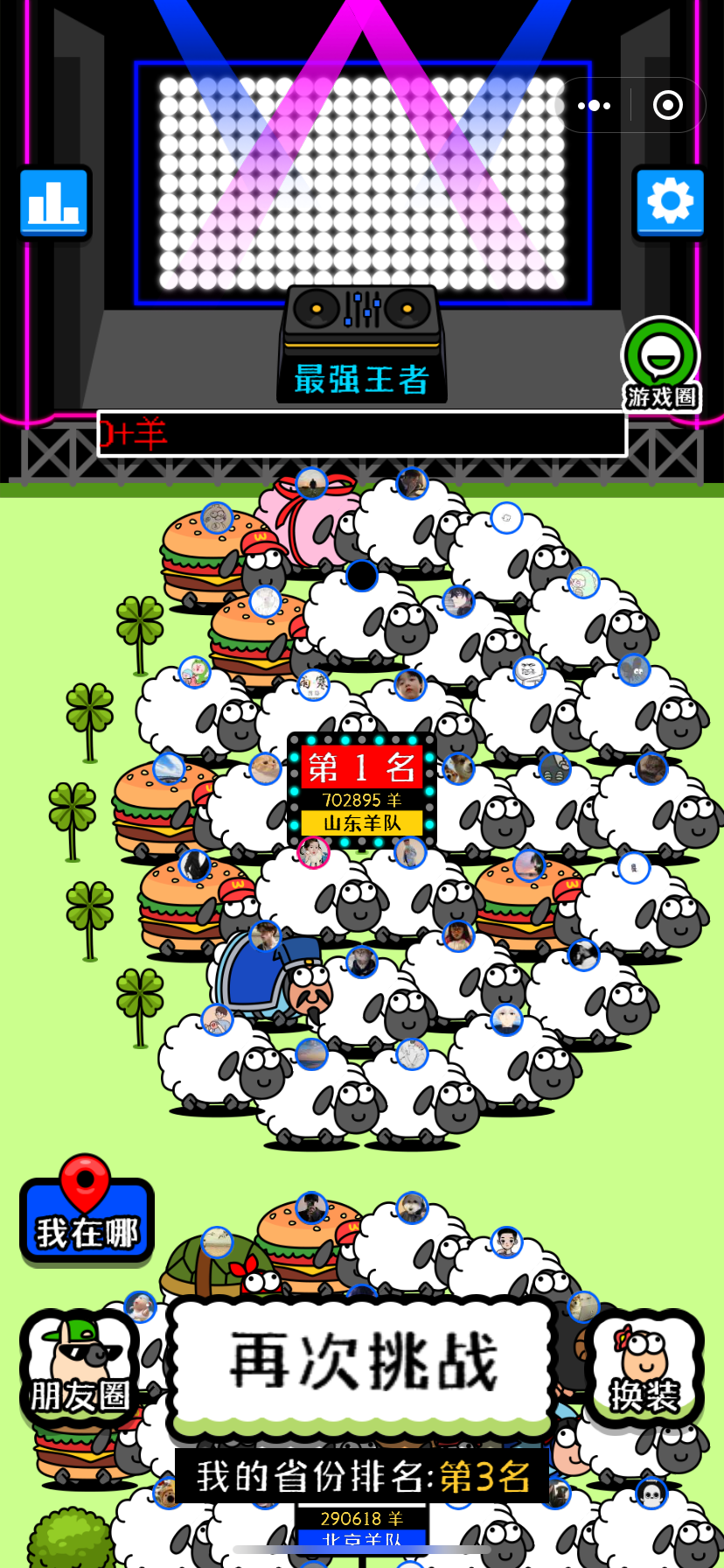The image size is (724, 1568).
Task: Tap 再次挑战 to challenge again
Action: [x=362, y=1363]
